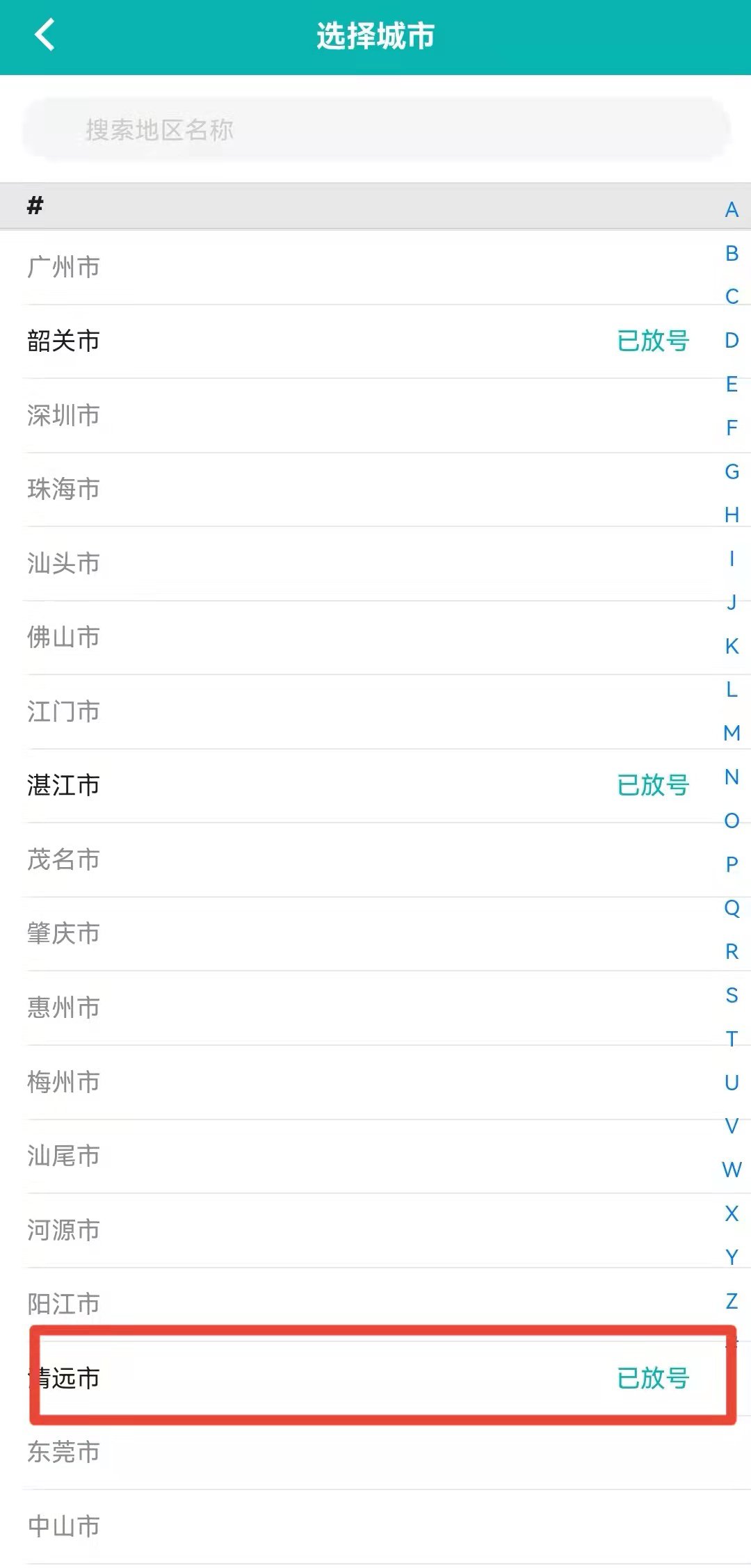Viewport: 751px width, 1568px height.
Task: Jump to letter A in index
Action: pyautogui.click(x=732, y=209)
